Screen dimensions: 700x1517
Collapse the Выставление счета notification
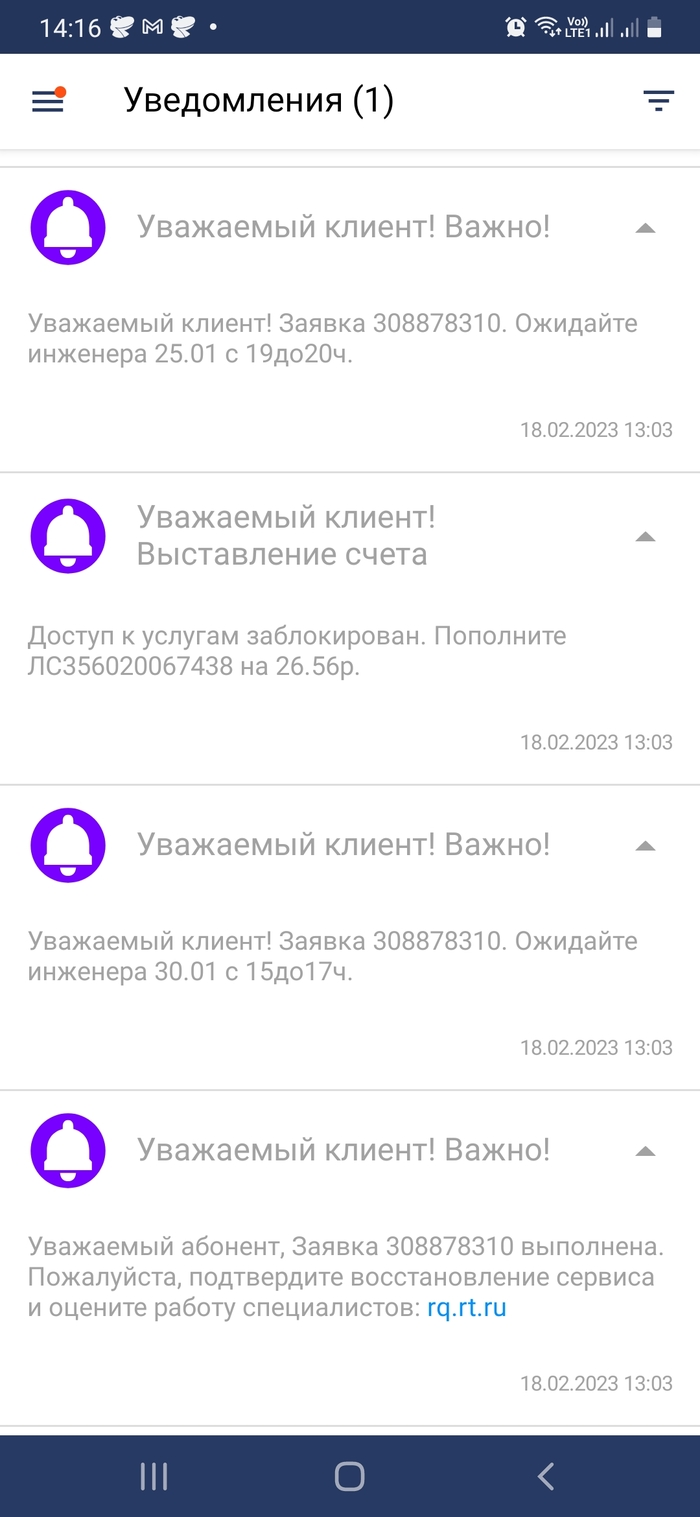coord(645,537)
